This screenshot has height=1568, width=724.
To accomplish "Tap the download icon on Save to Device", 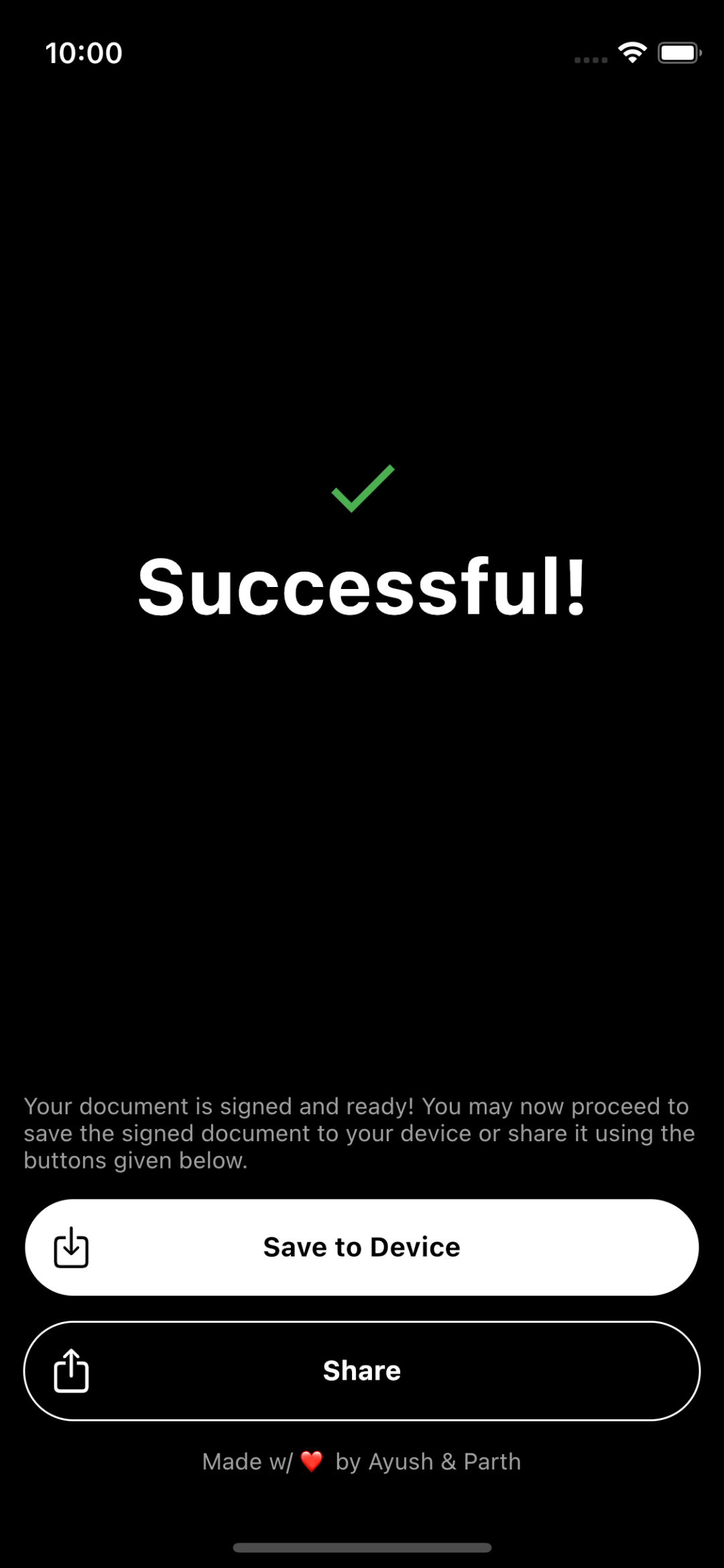I will pyautogui.click(x=70, y=1246).
